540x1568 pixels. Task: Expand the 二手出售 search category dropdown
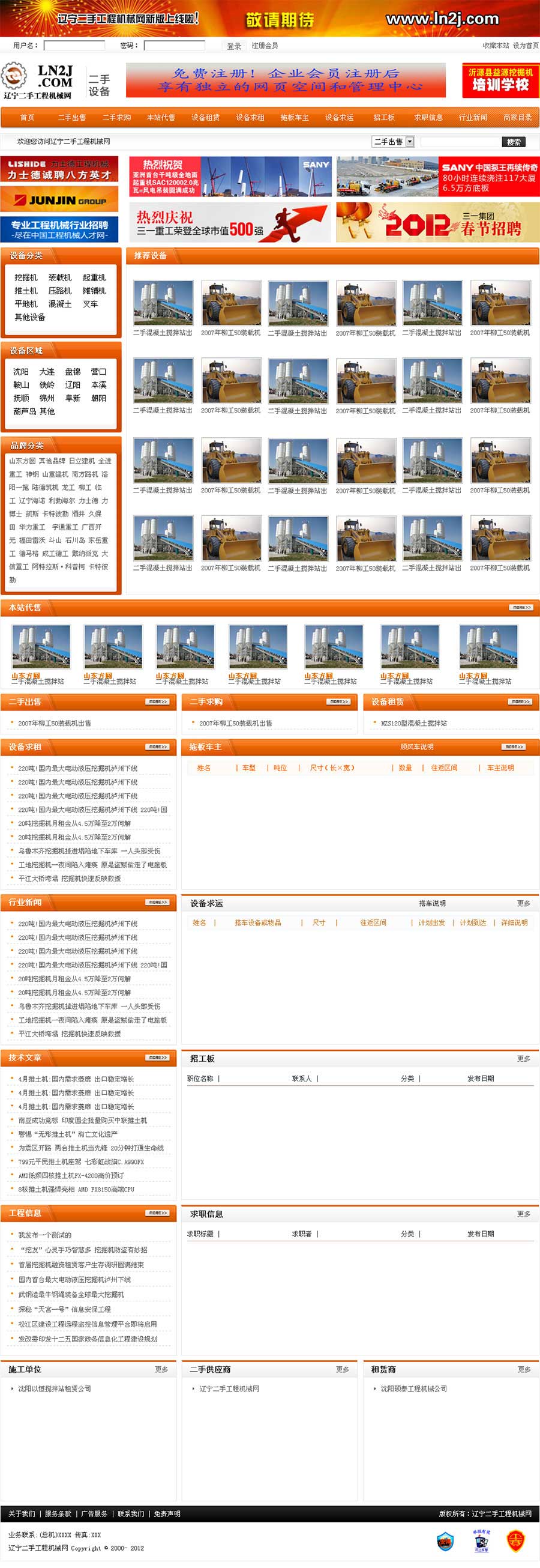pyautogui.click(x=409, y=142)
